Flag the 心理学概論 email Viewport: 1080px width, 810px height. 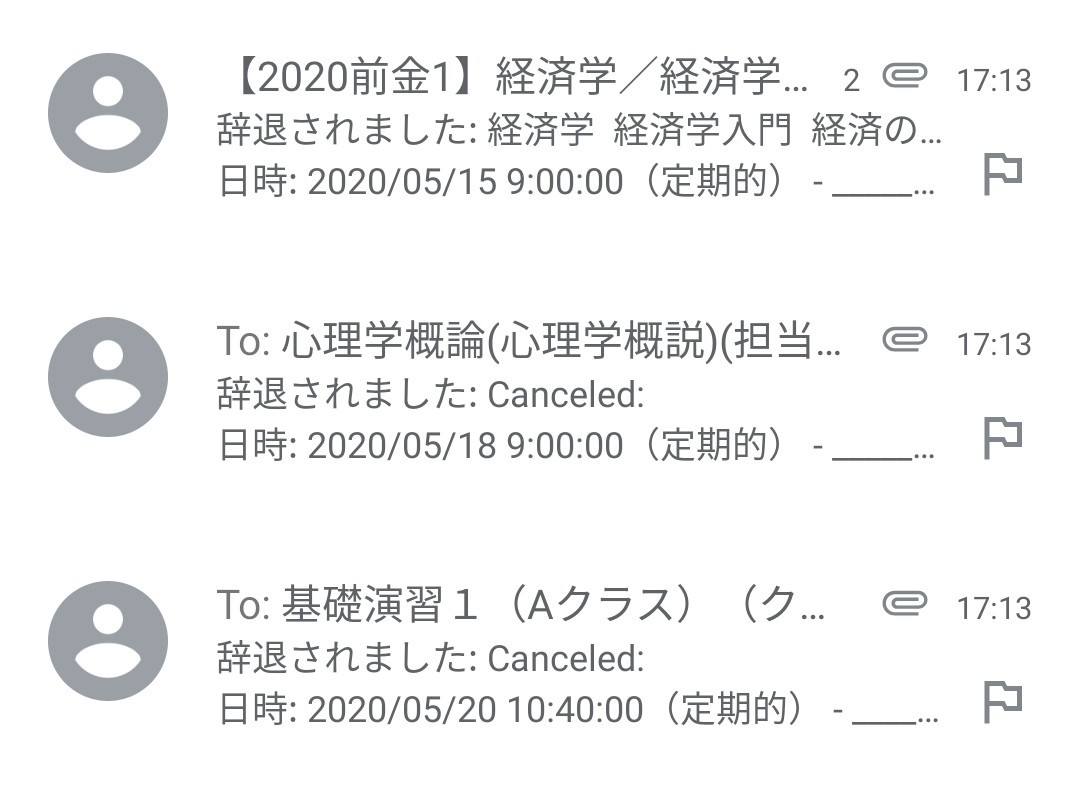point(1002,439)
